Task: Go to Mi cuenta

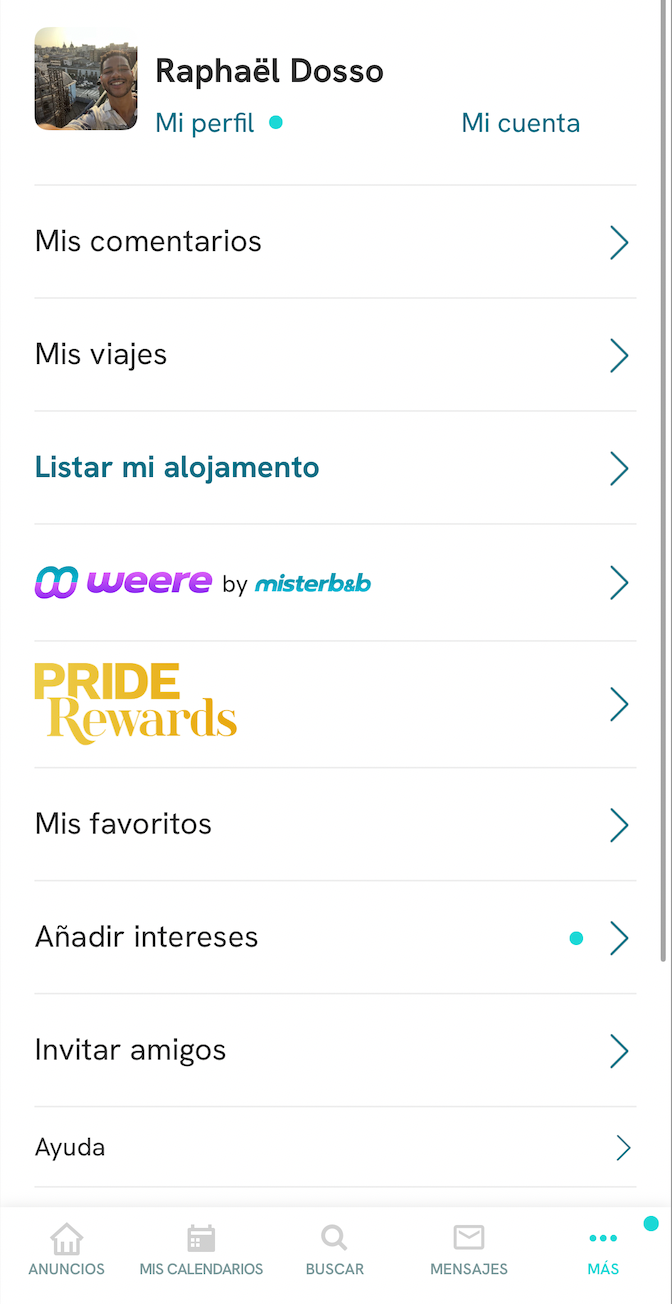Action: pos(520,124)
